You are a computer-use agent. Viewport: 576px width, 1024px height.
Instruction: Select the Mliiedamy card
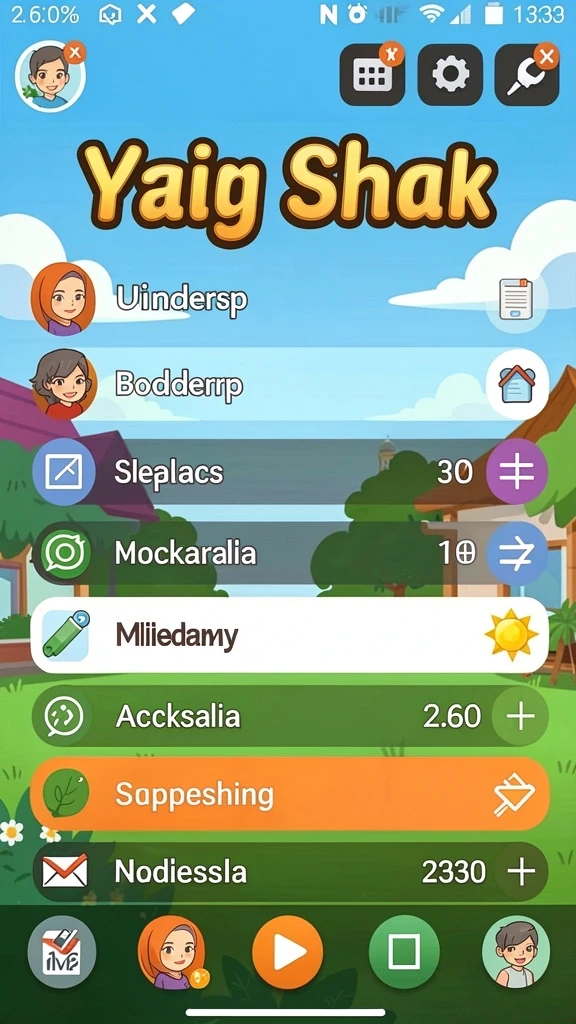[x=289, y=635]
